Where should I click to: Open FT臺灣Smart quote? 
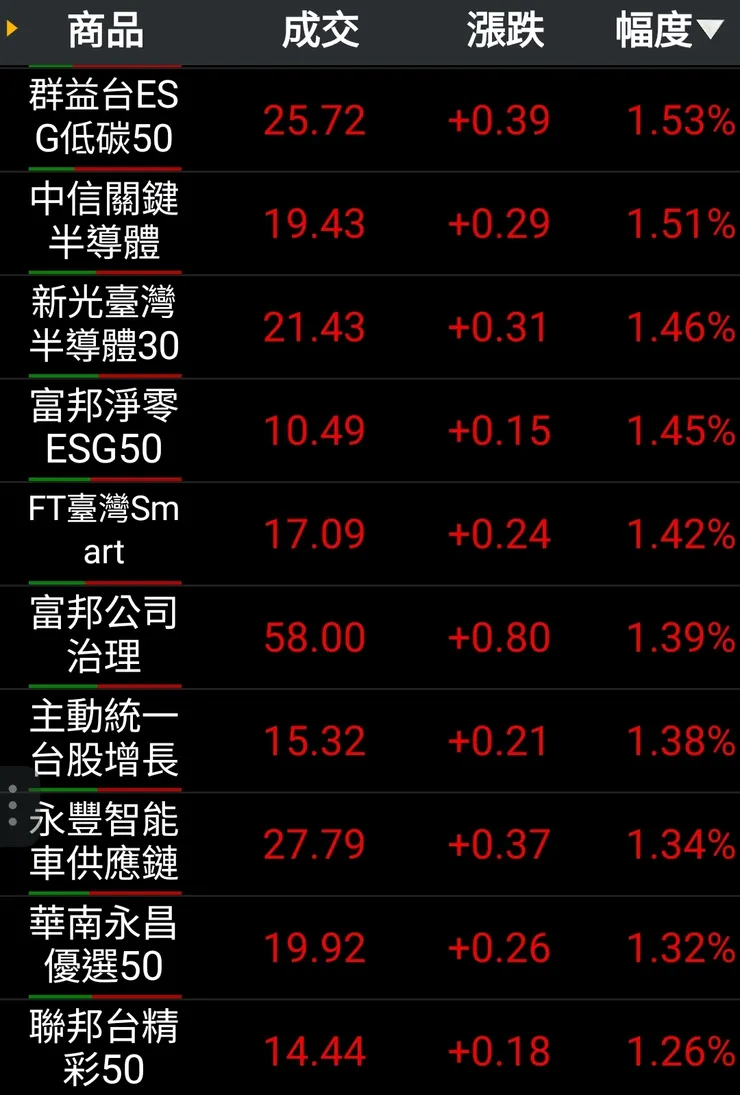click(x=105, y=533)
